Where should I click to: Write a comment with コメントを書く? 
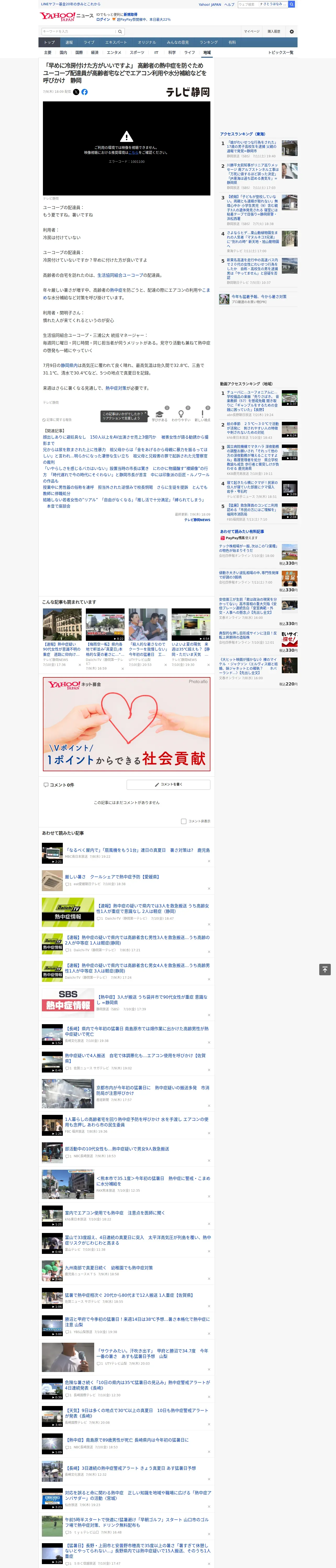pyautogui.click(x=168, y=785)
